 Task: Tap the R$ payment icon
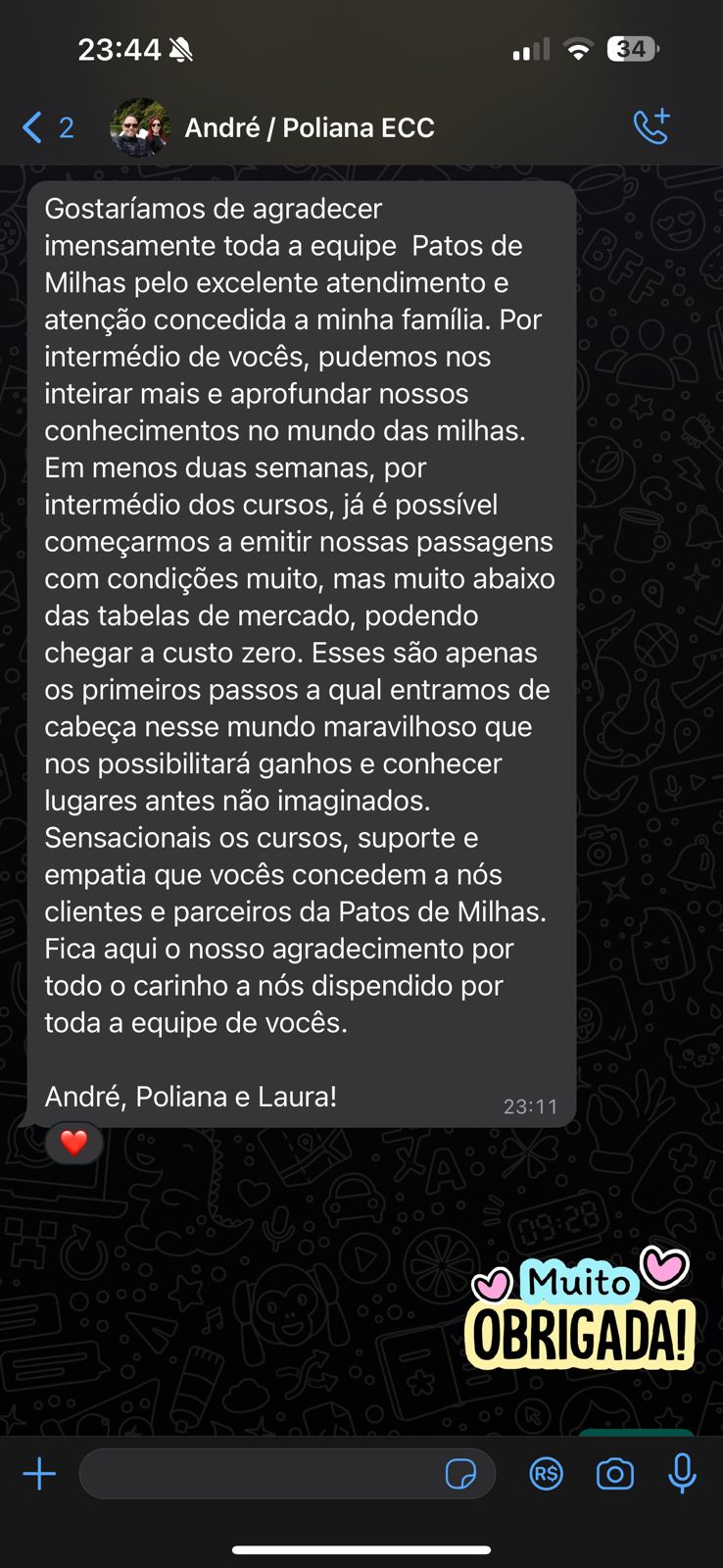[x=546, y=1473]
